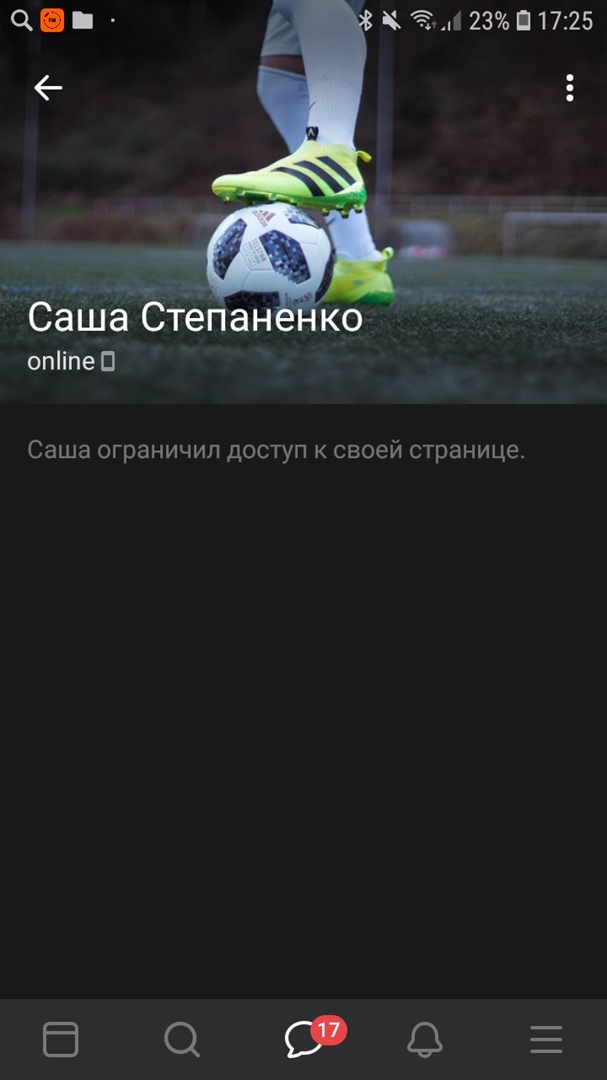The height and width of the screenshot is (1080, 607).
Task: Open the notifications bell tab
Action: [x=425, y=1040]
